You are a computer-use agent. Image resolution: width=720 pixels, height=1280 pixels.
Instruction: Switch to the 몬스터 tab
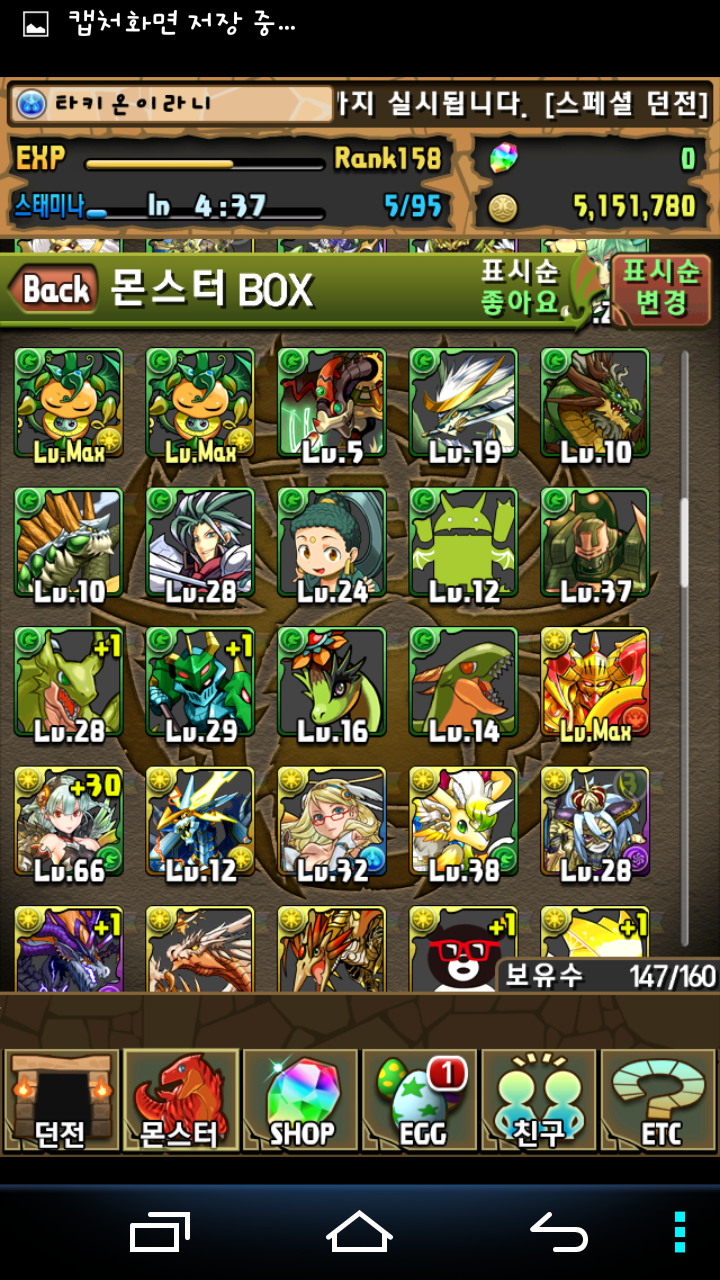click(x=180, y=1100)
